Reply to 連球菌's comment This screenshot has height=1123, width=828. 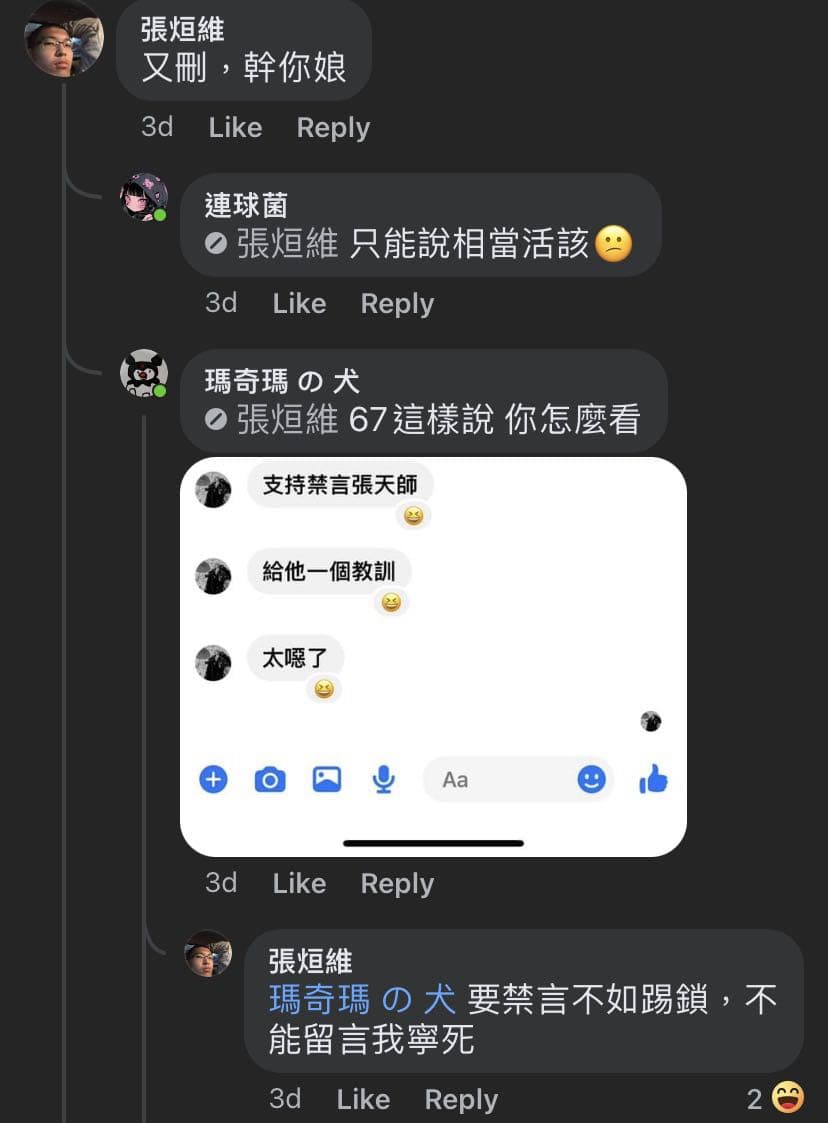coord(397,303)
